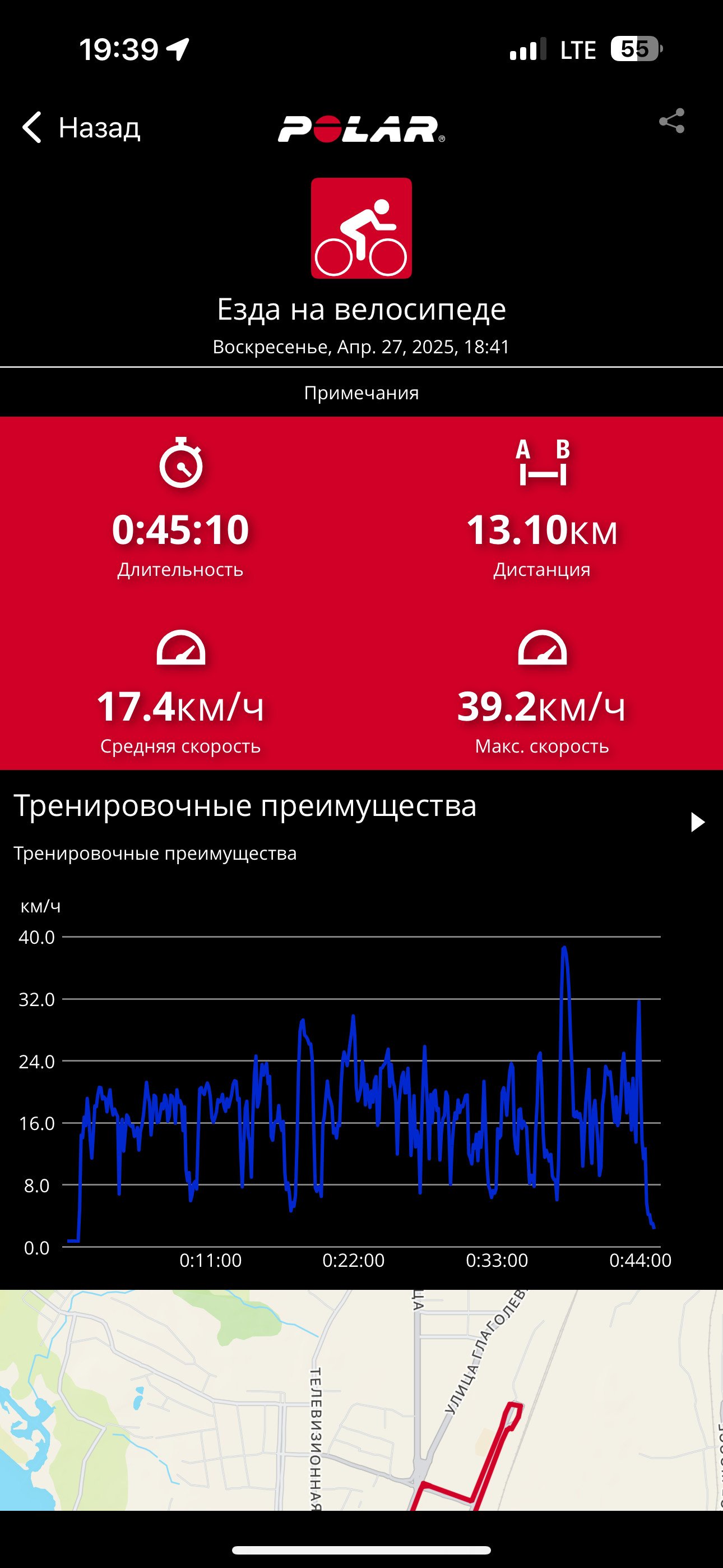This screenshot has height=1568, width=723.
Task: Expand Тренировочные преимущества with the arrow
Action: (x=697, y=822)
